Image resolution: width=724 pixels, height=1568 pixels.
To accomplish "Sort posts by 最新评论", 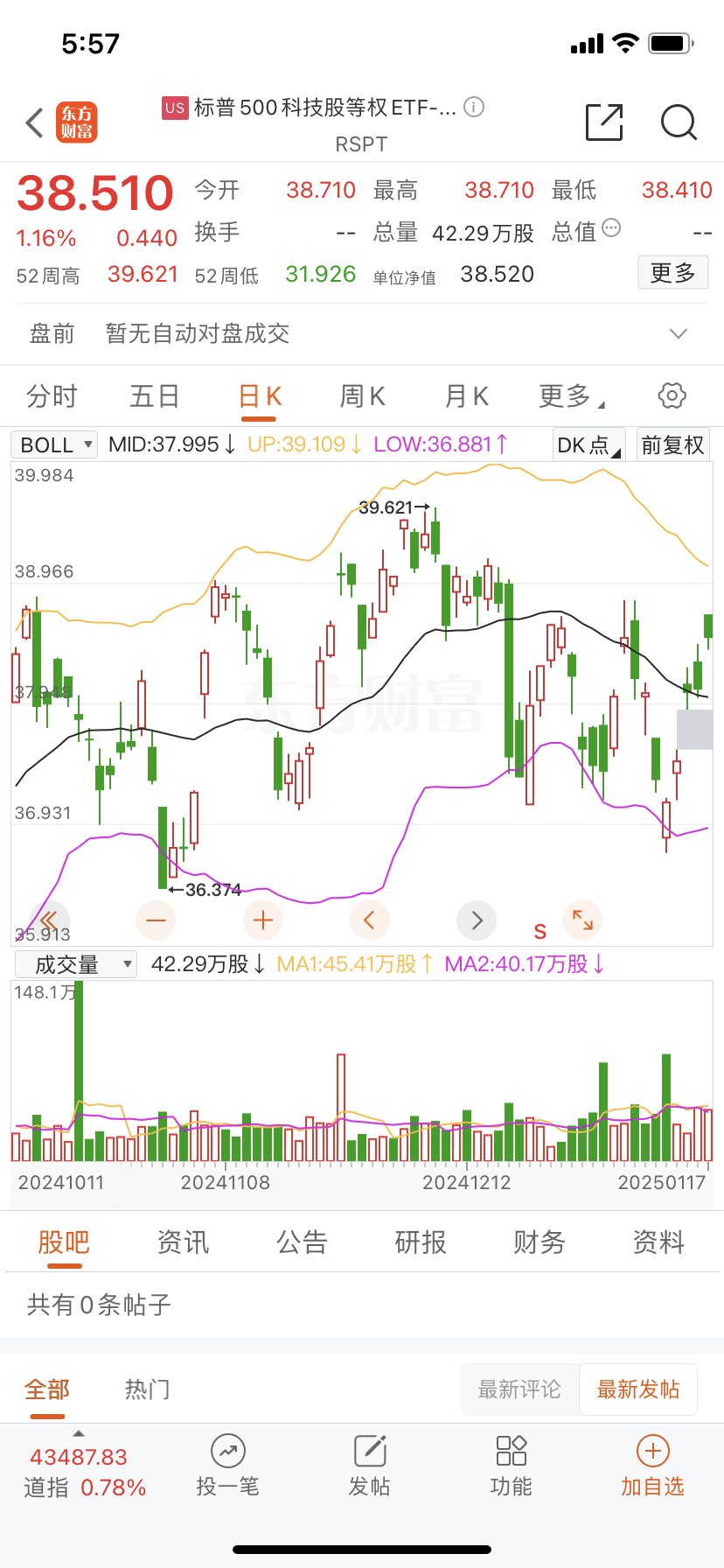I will 519,1389.
